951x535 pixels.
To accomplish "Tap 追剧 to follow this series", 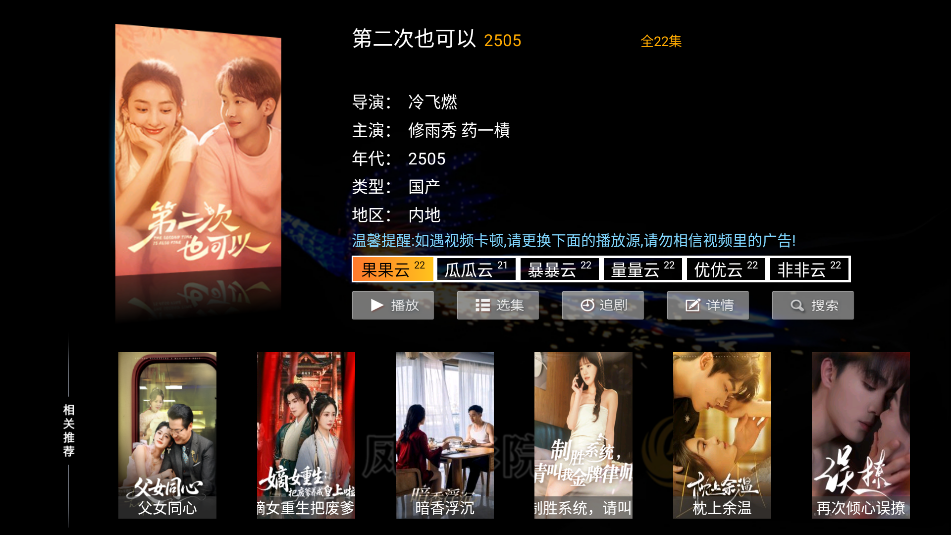I will coord(603,305).
